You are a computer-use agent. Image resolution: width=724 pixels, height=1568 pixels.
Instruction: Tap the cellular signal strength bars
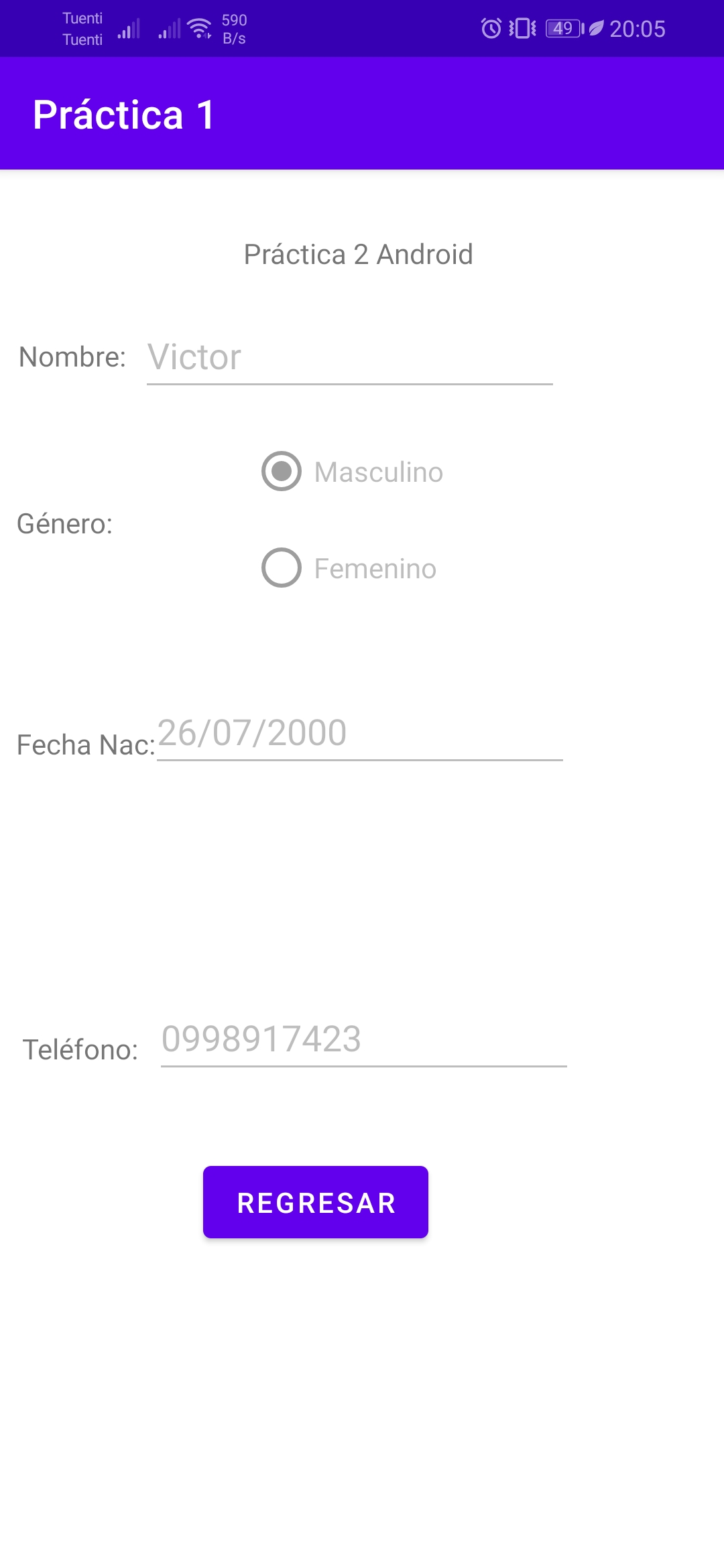coord(127,28)
